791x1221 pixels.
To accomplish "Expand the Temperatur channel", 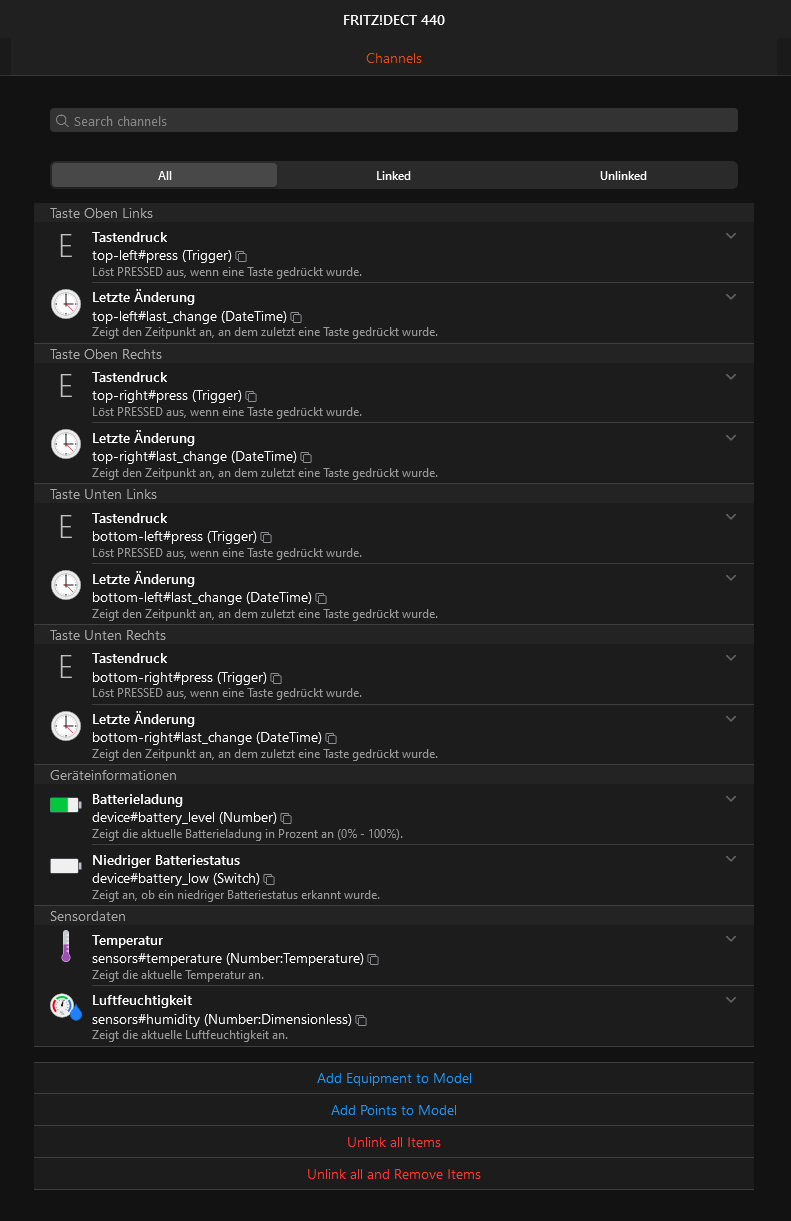I will pyautogui.click(x=731, y=939).
